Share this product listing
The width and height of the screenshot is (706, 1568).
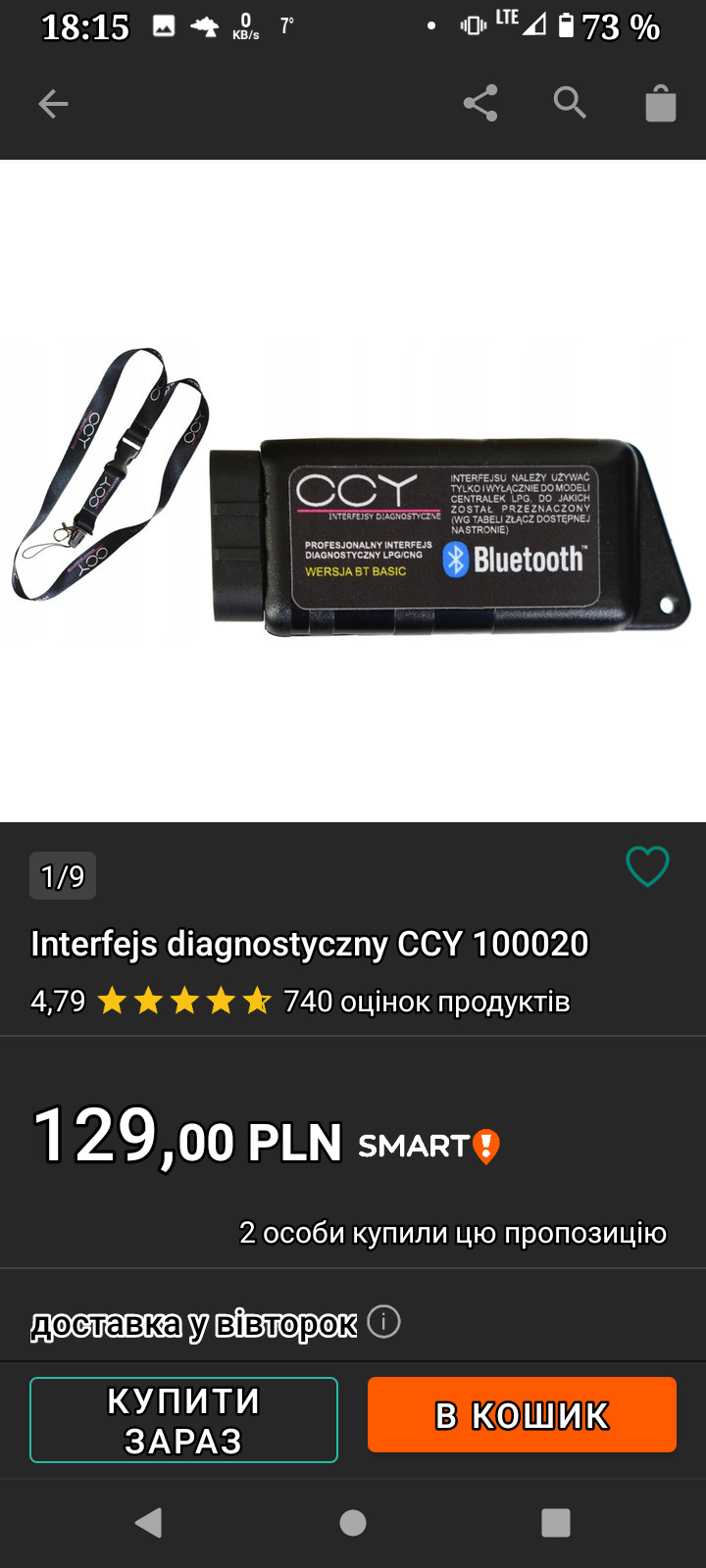click(x=480, y=103)
